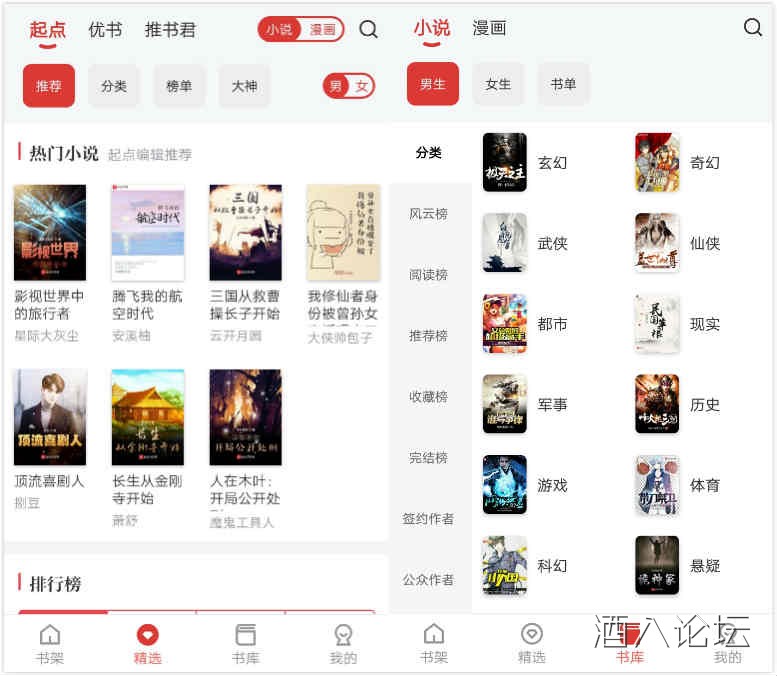The height and width of the screenshot is (676, 777).
Task: Select 风云榜 in the side menu
Action: pos(428,214)
